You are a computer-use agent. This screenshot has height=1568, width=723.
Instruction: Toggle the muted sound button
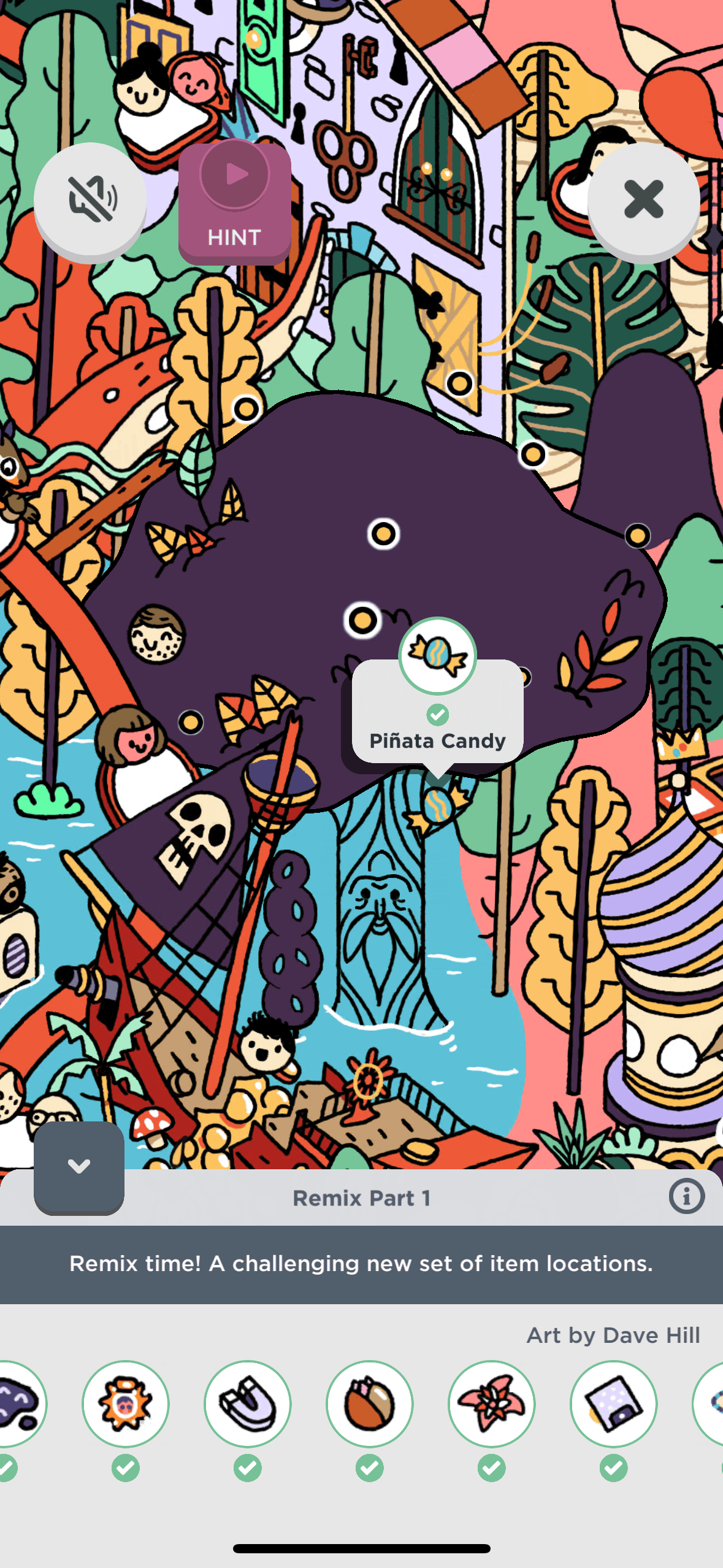[x=90, y=199]
